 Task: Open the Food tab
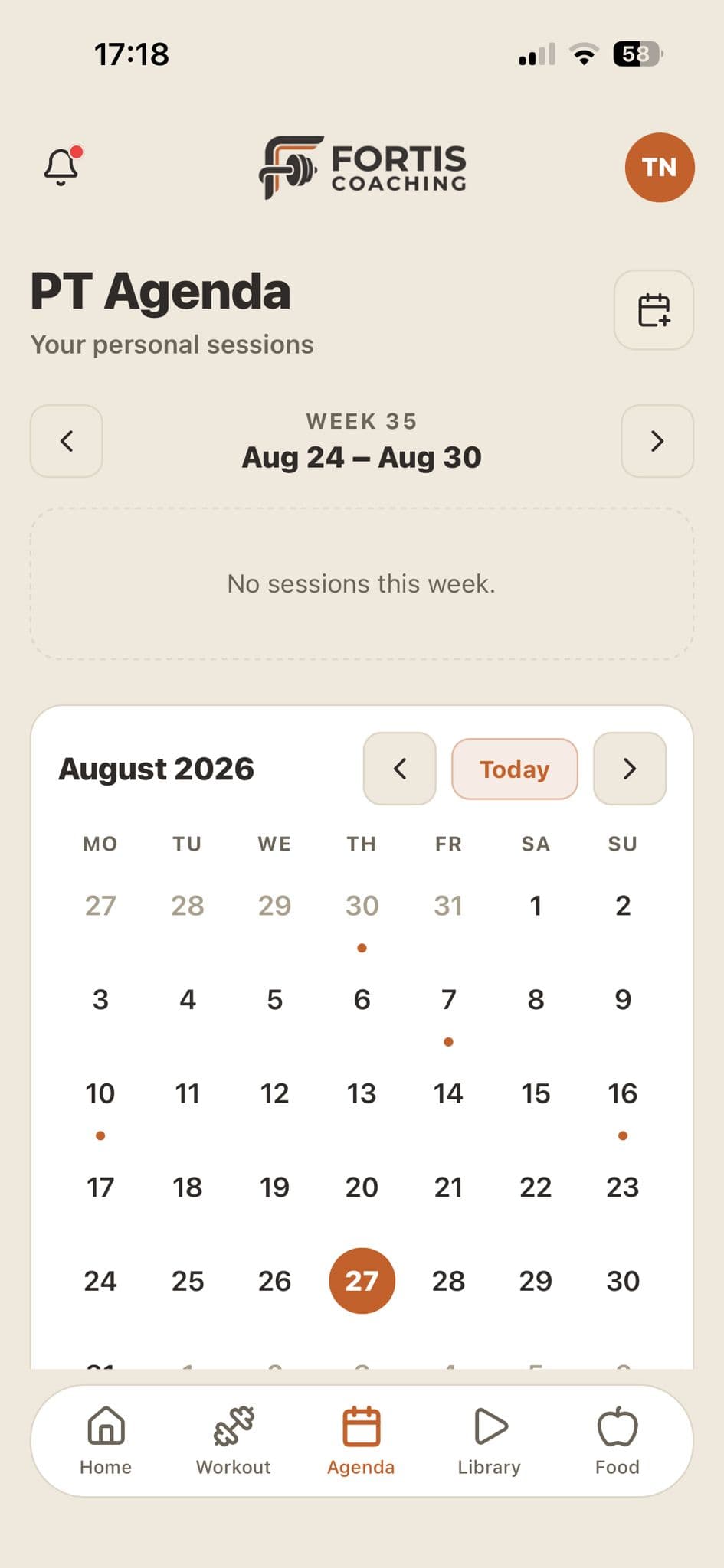(x=618, y=1441)
